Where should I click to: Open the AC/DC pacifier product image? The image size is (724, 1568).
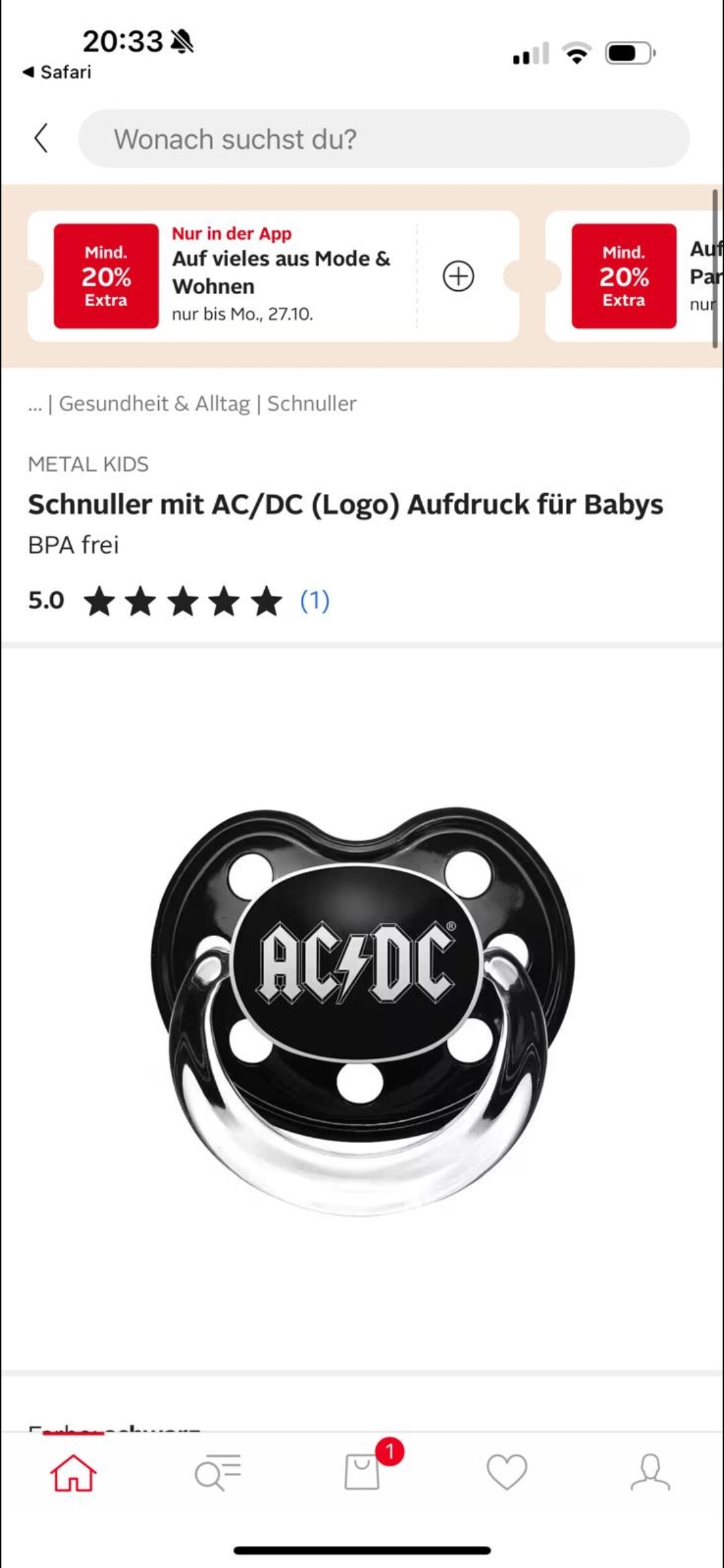click(362, 1005)
